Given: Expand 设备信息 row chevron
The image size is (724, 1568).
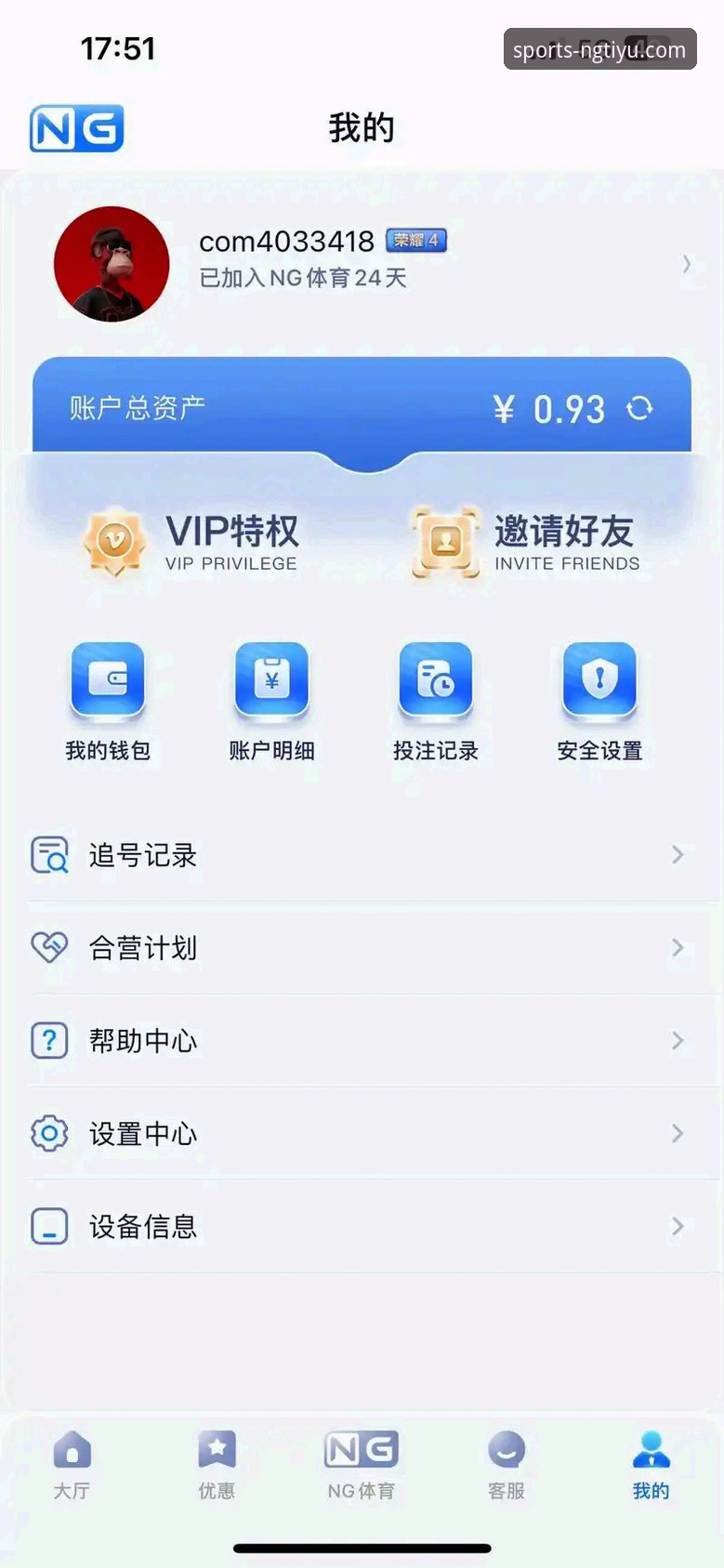Looking at the screenshot, I should 676,1226.
